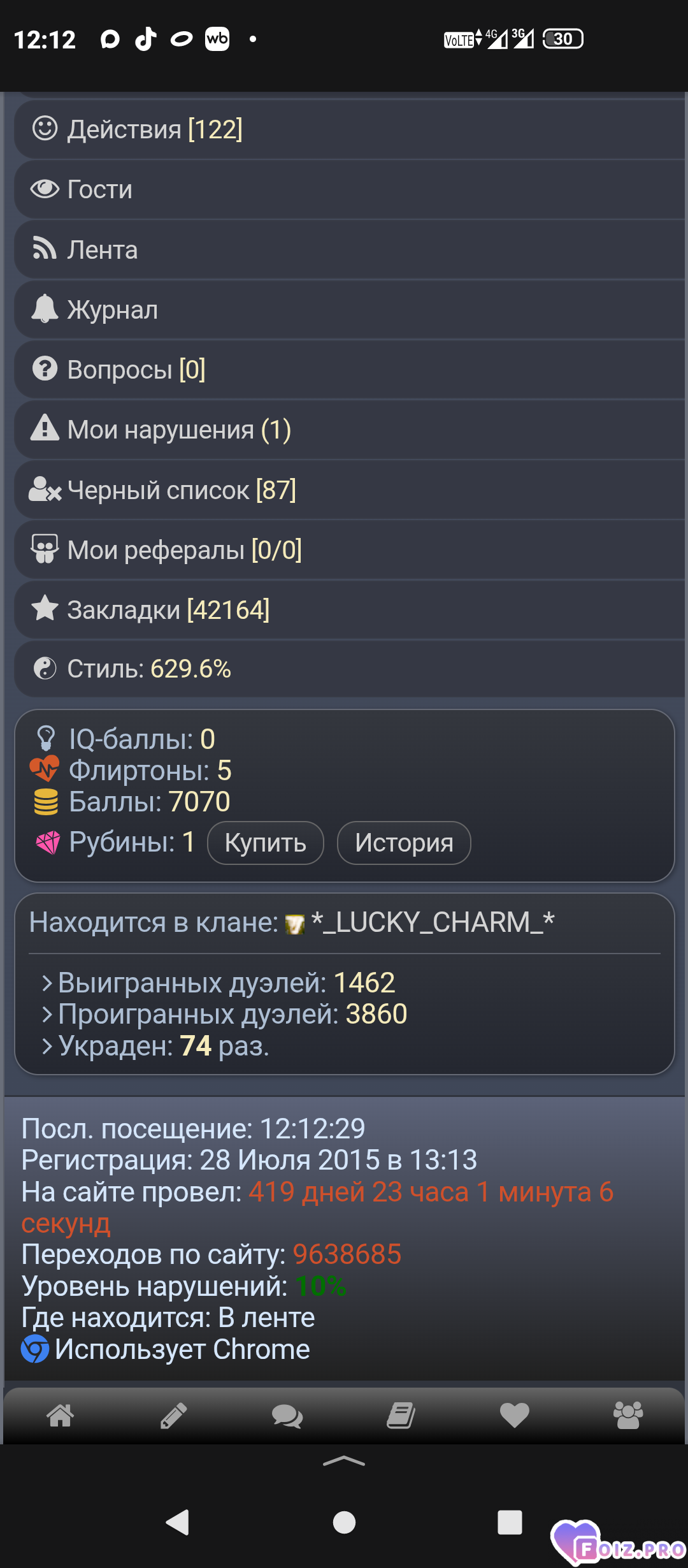Open the chat bubbles icon in bottom bar
Screen dimensions: 688x1568
tap(287, 1416)
